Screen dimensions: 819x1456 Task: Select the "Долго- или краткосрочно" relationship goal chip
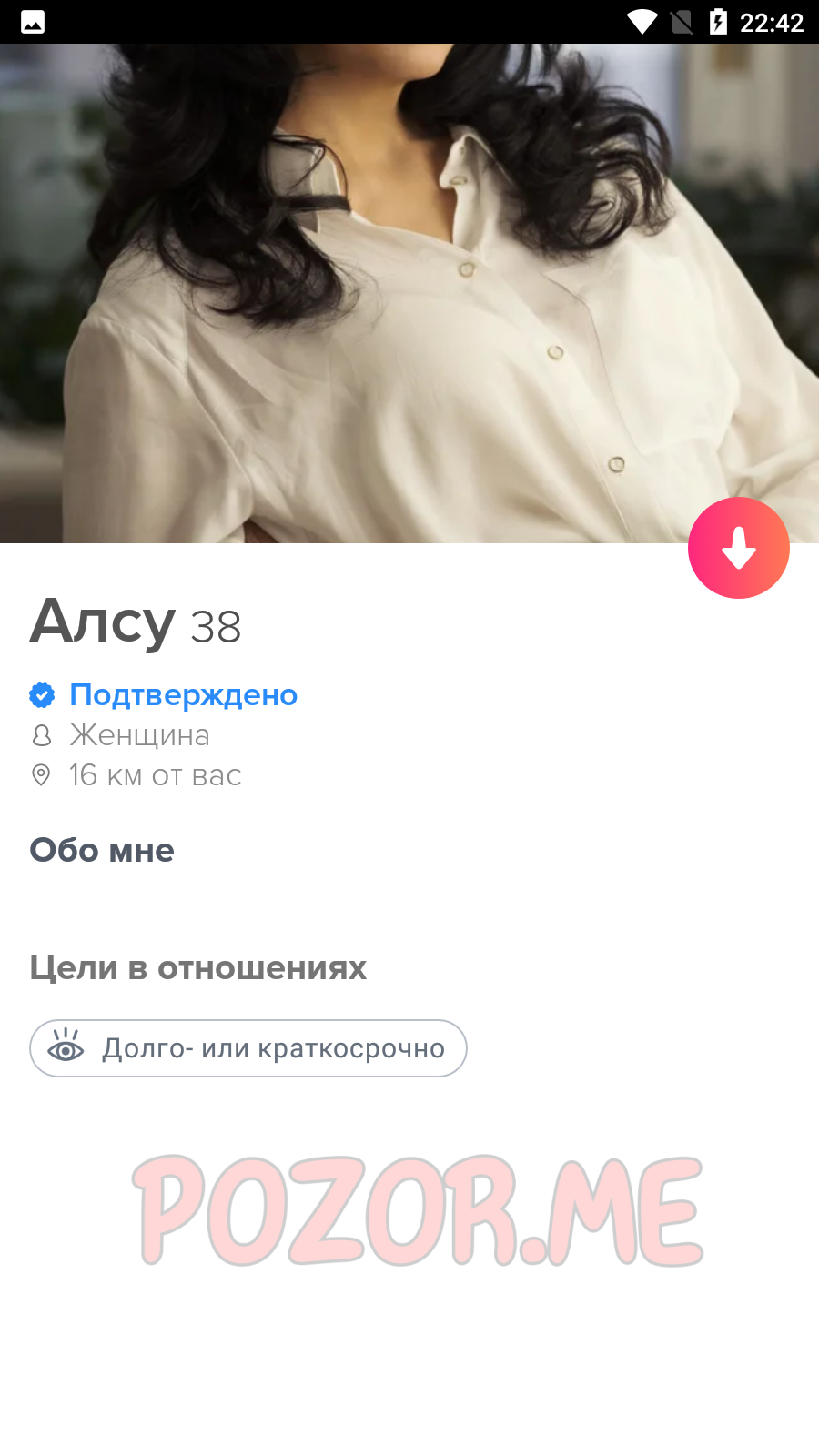[x=248, y=1048]
